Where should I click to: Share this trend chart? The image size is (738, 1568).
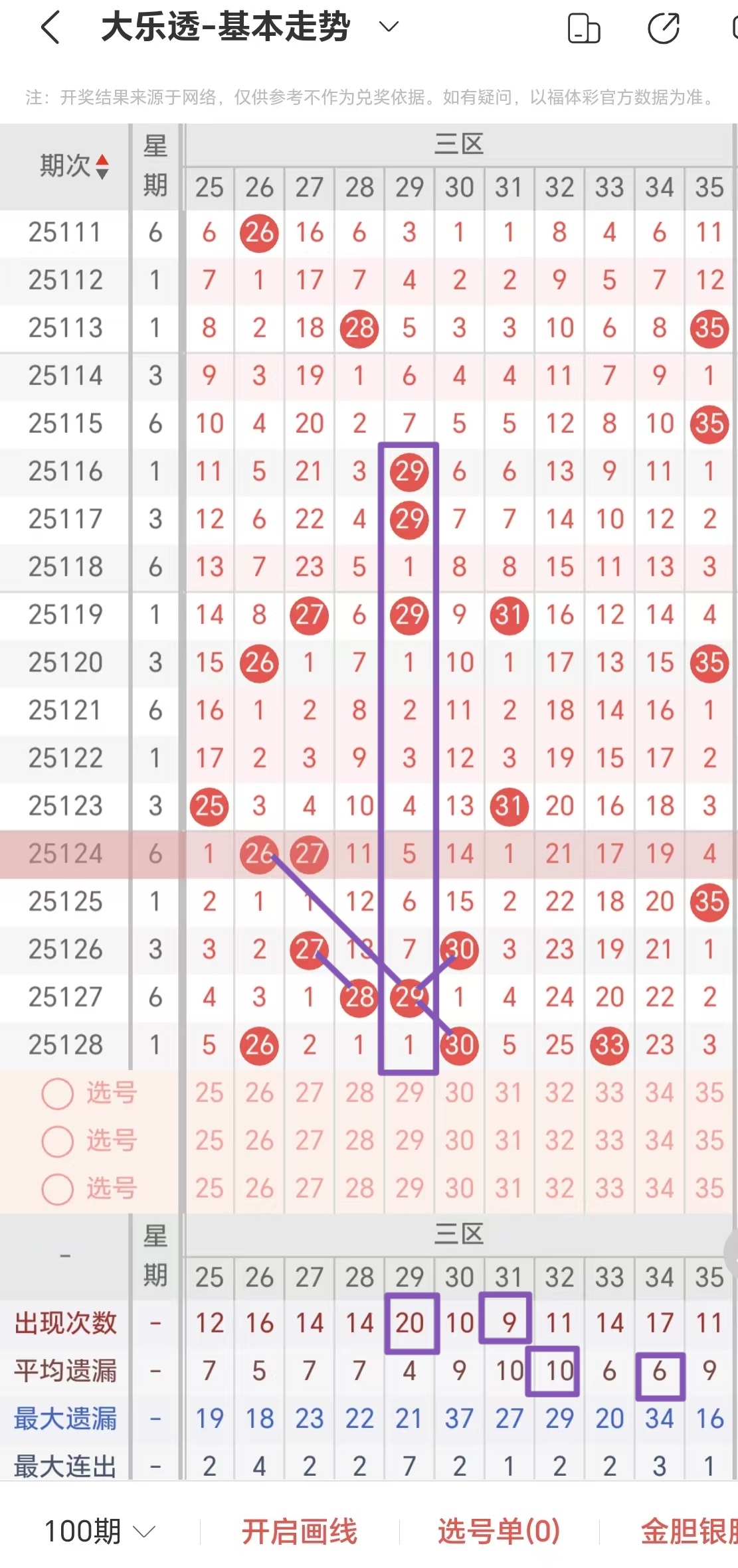point(663,29)
